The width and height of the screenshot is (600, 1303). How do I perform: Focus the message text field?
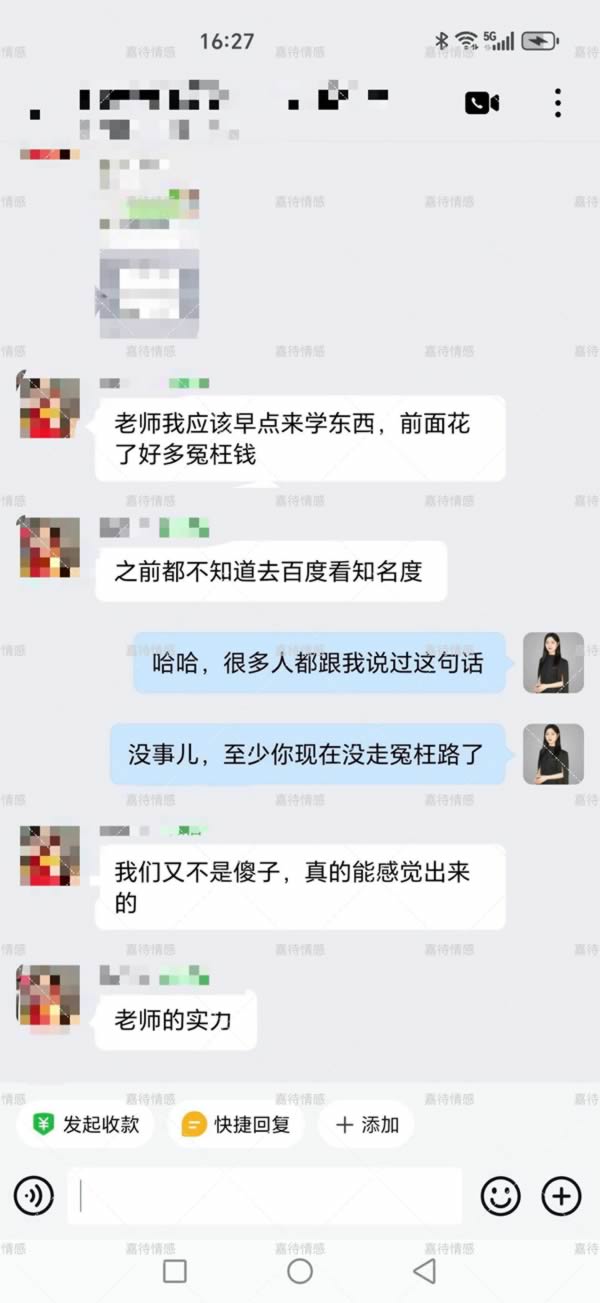(265, 1195)
